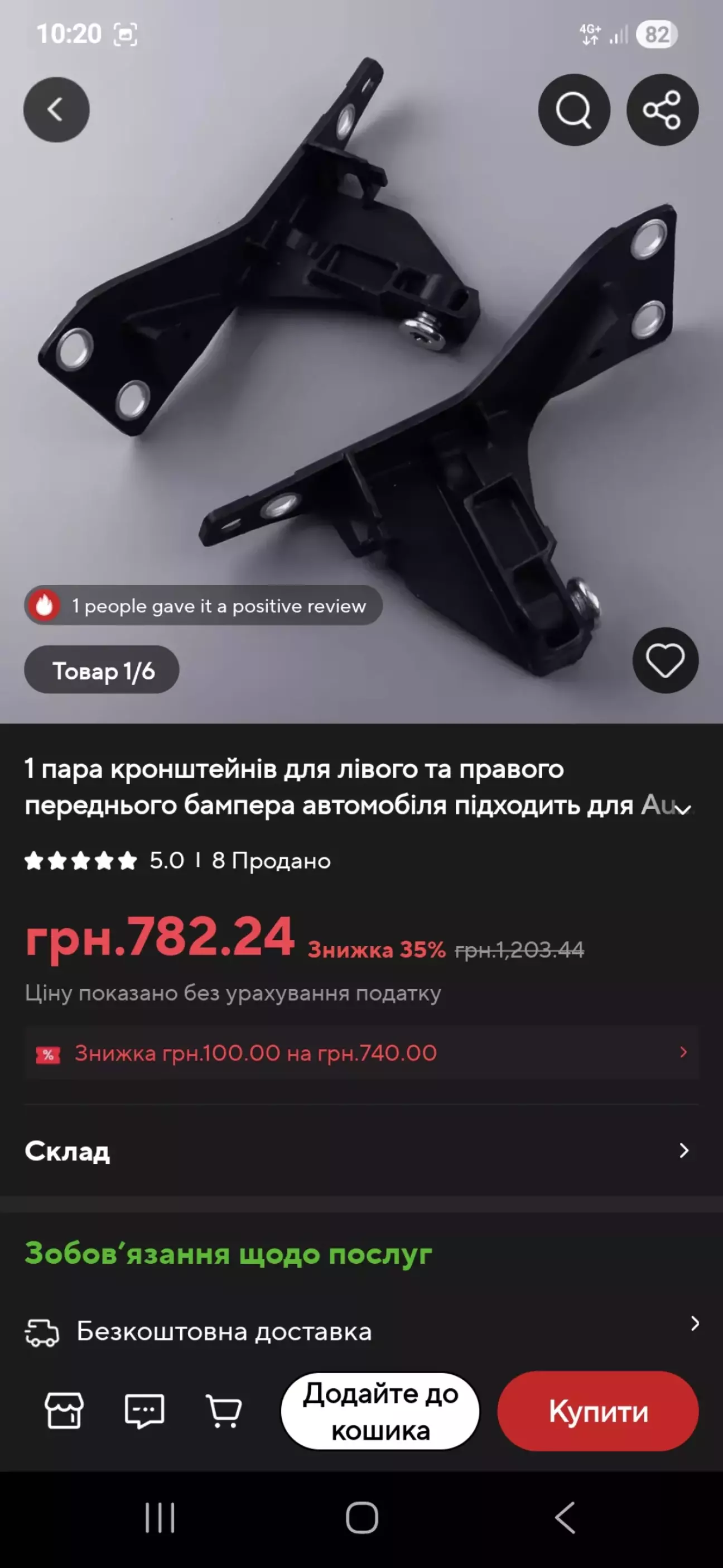Message the seller via chat icon
Image resolution: width=723 pixels, height=1568 pixels.
point(144,1411)
